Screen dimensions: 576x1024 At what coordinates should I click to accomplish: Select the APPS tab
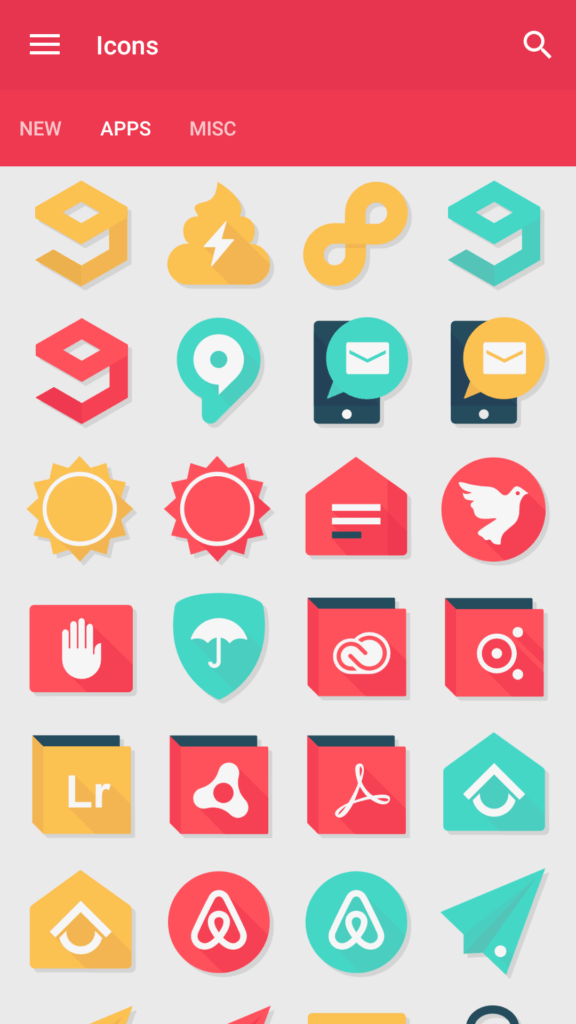pos(125,129)
